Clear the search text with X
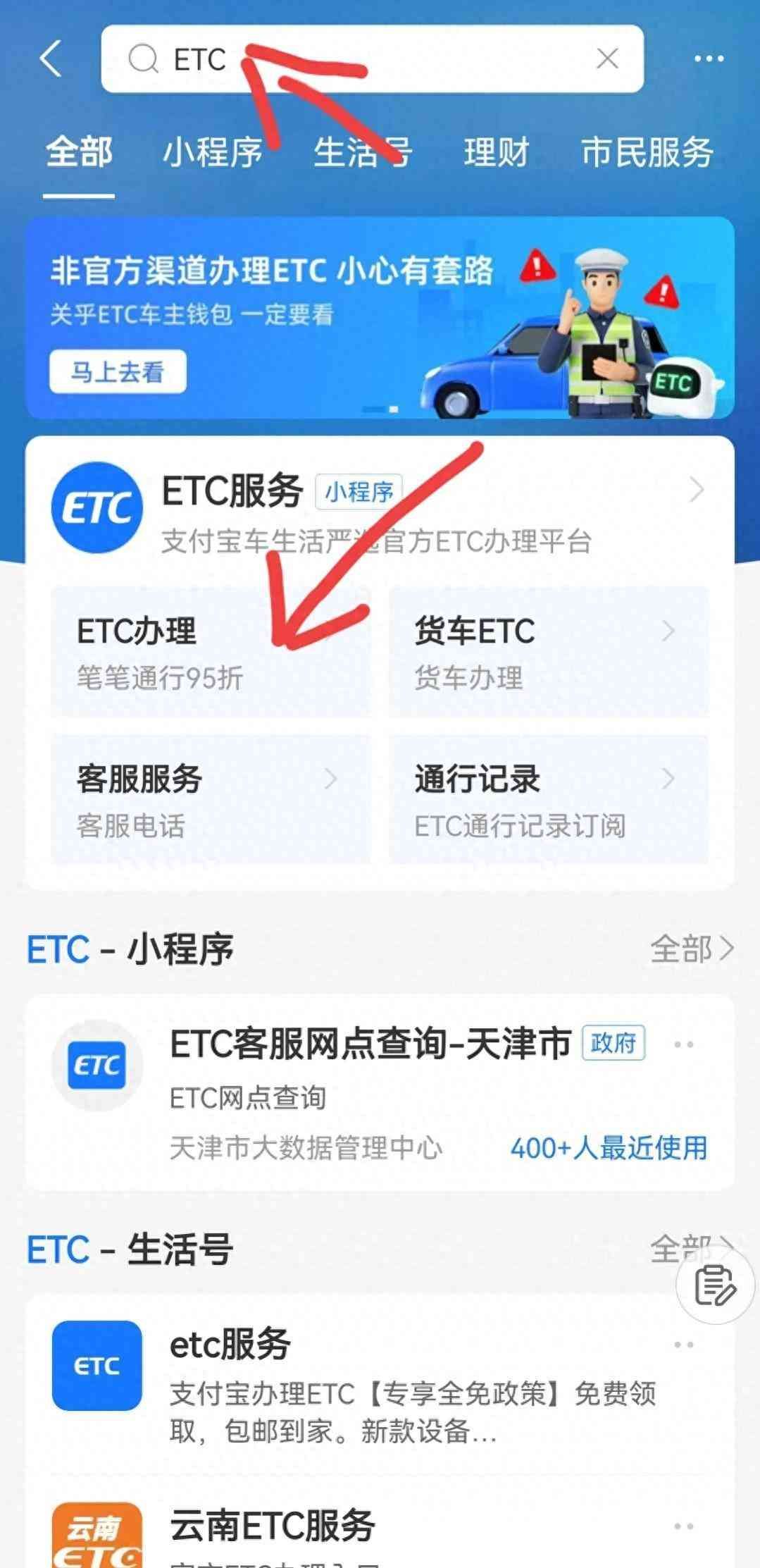Image resolution: width=760 pixels, height=1568 pixels. (x=607, y=59)
